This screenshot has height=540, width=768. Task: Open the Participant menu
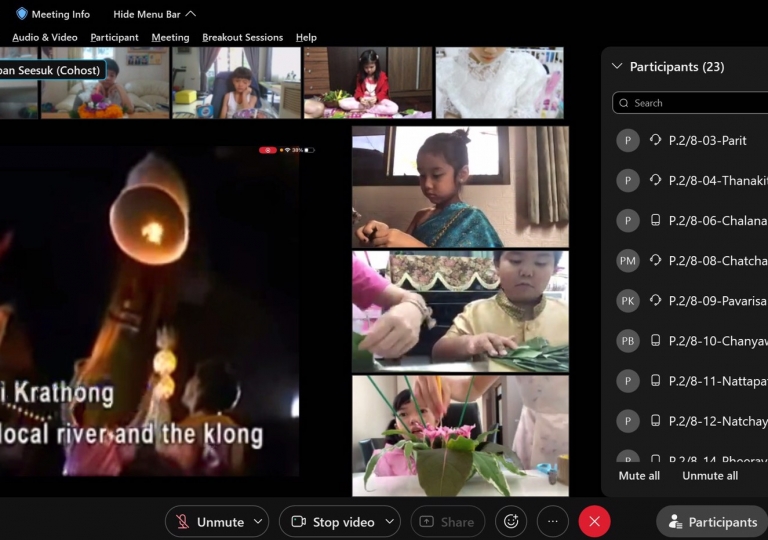(114, 37)
